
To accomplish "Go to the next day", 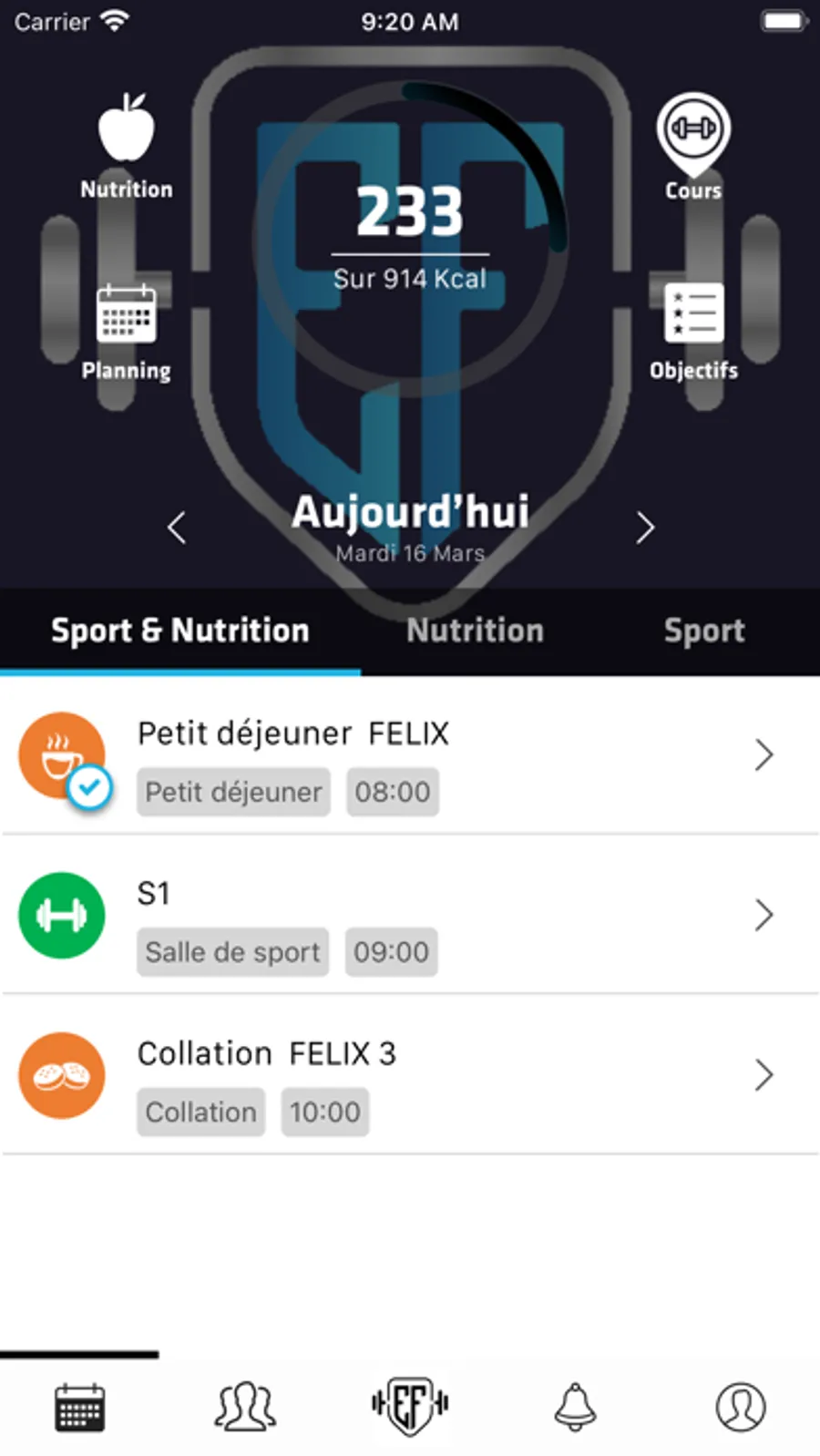I will tap(645, 527).
